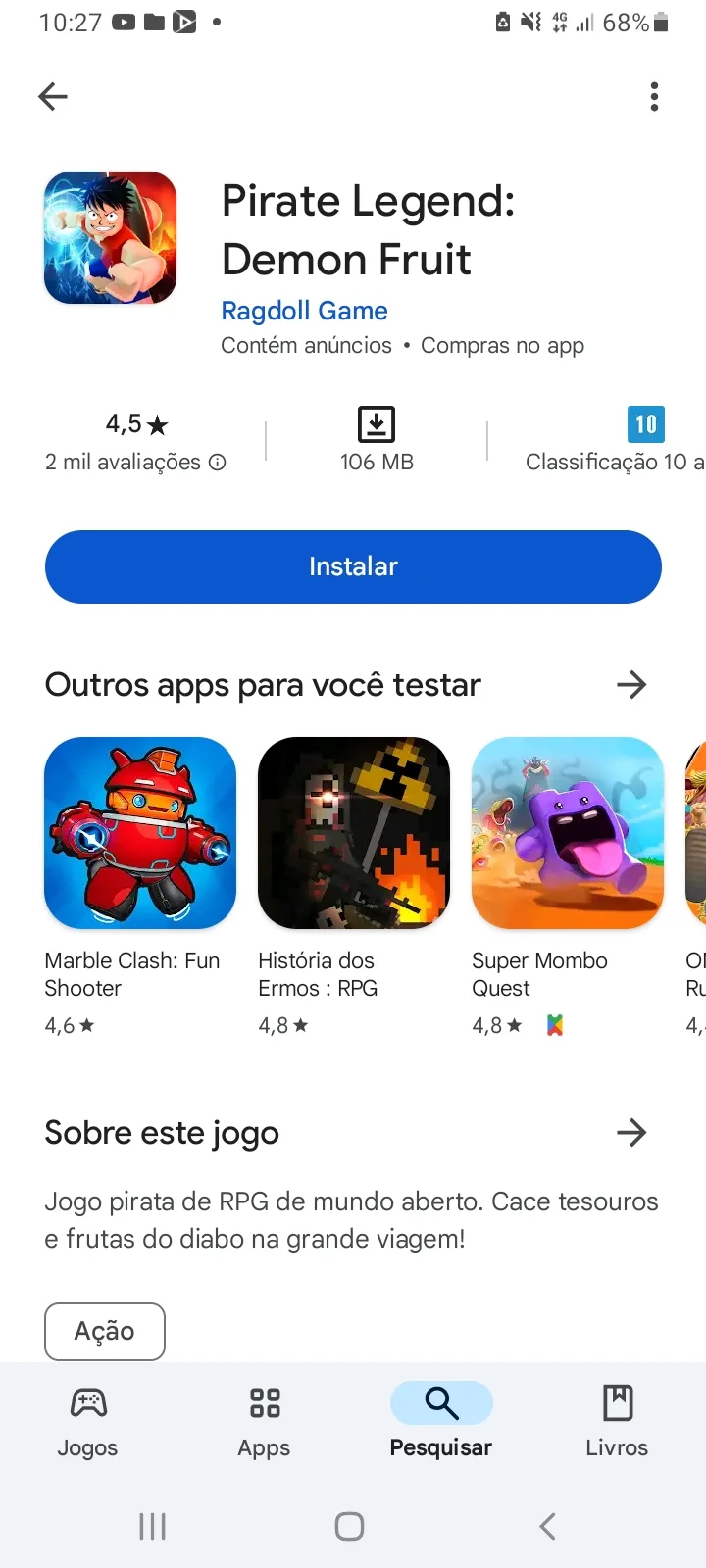Screen dimensions: 706x1568
Task: Open the three-dot overflow menu
Action: click(654, 96)
